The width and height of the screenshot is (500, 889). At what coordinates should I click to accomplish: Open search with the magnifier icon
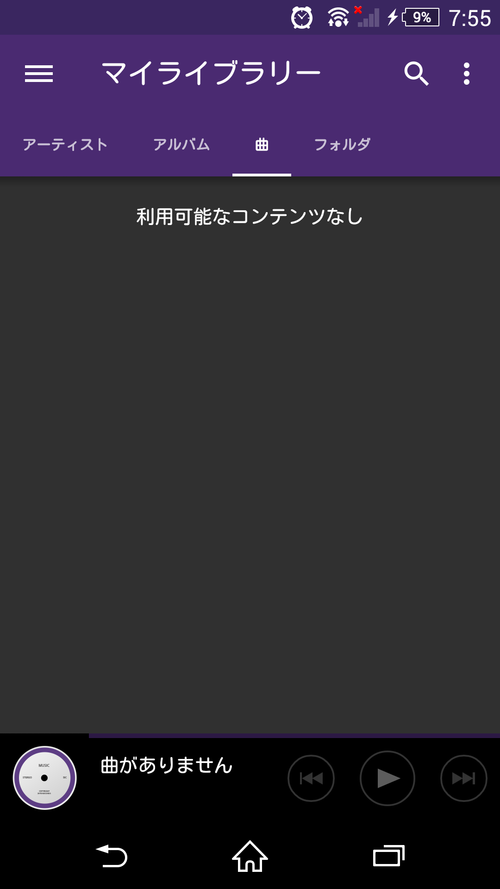(x=416, y=74)
